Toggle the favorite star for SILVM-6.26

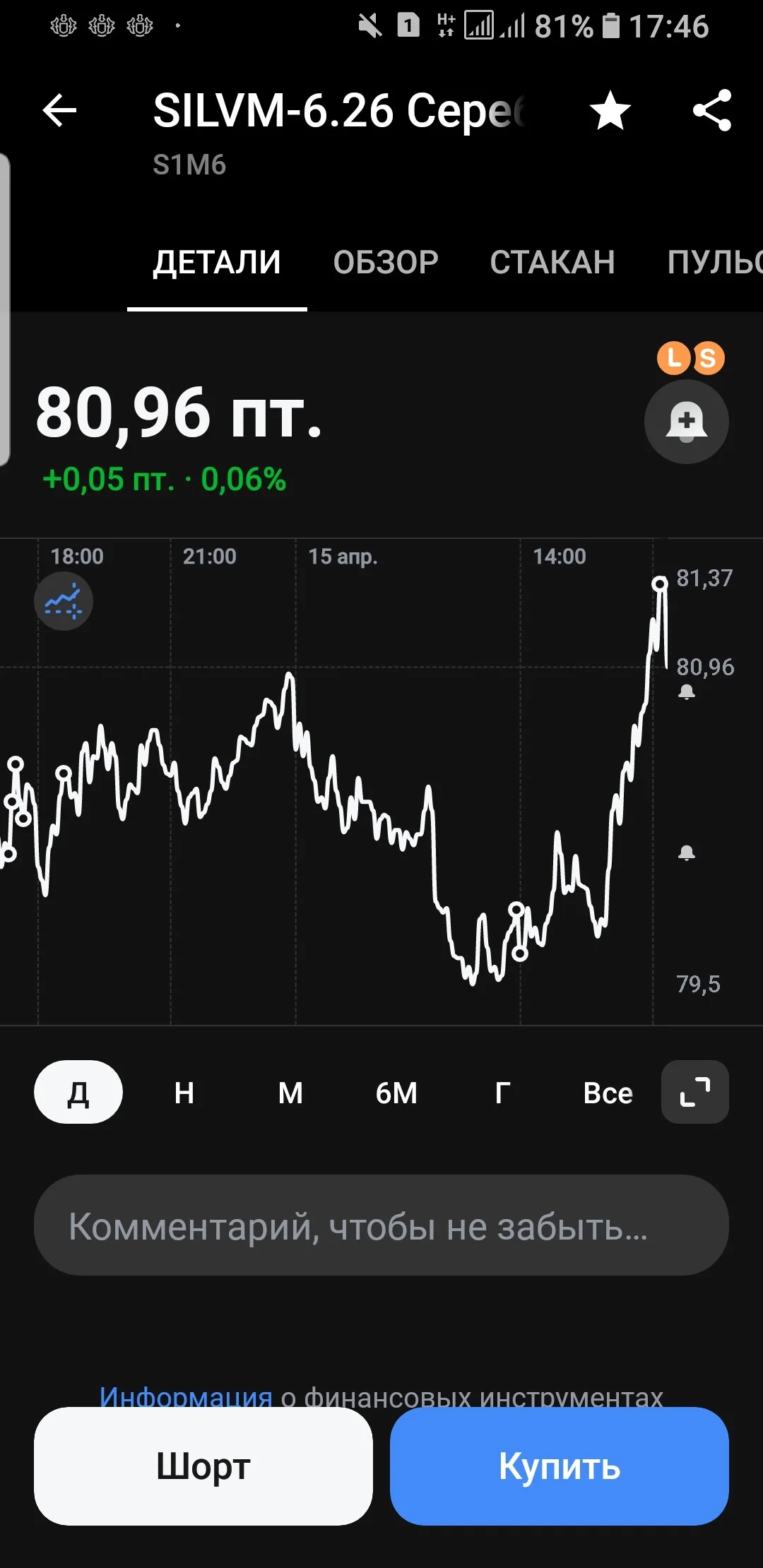click(x=610, y=111)
